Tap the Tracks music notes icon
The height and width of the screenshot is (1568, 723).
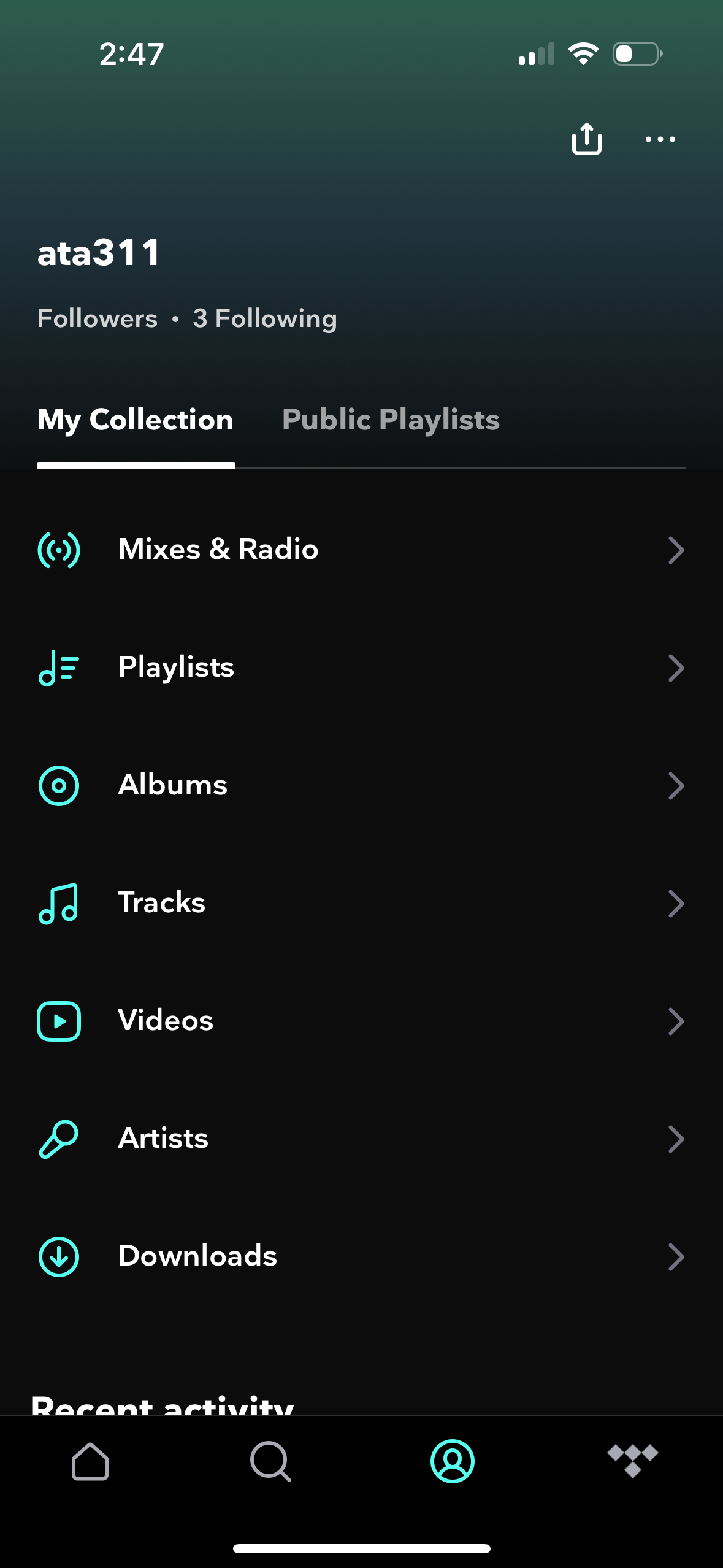tap(58, 904)
